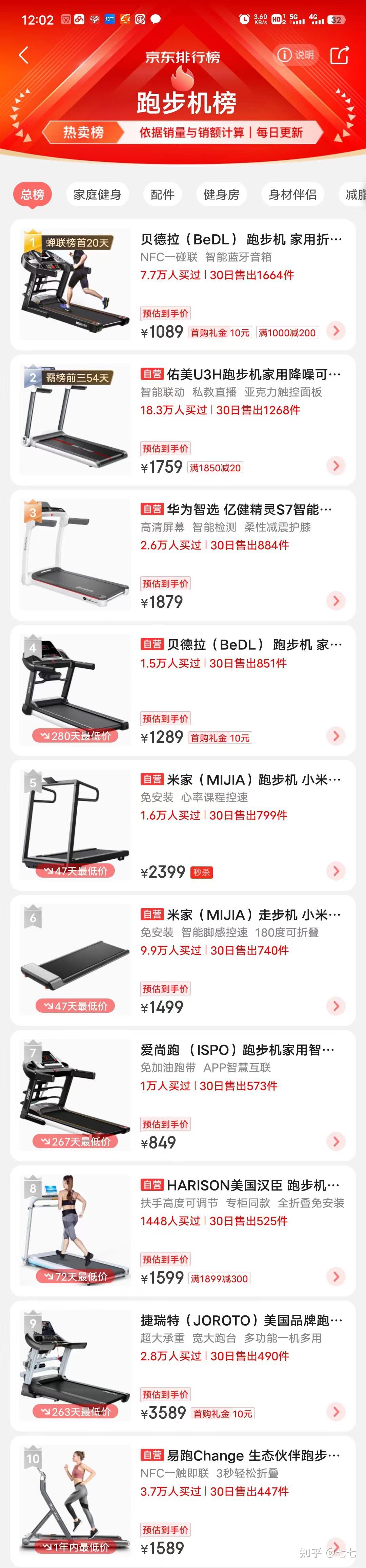Viewport: 366px width, 1568px height.
Task: Select the 总榜 tab
Action: [32, 194]
